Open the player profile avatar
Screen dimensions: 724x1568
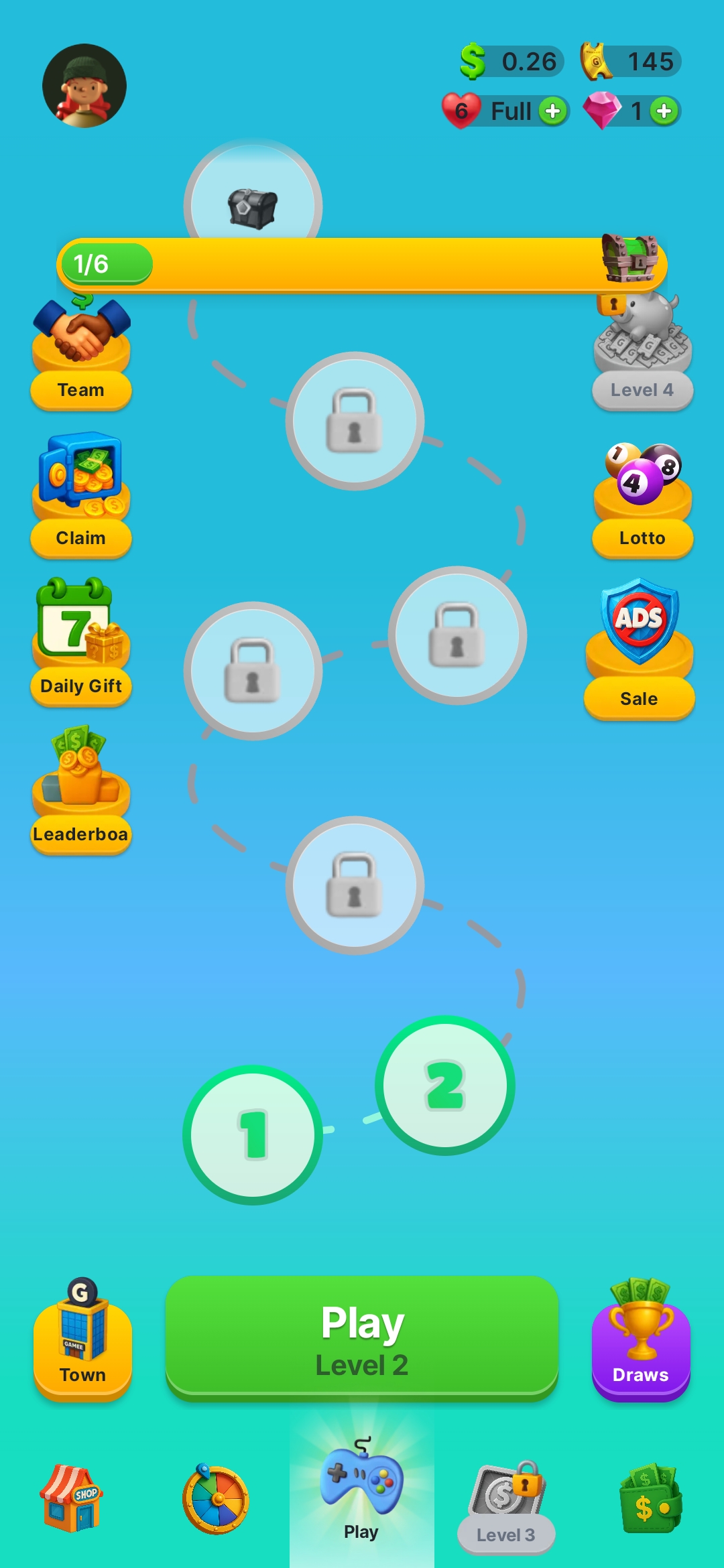coord(84,86)
